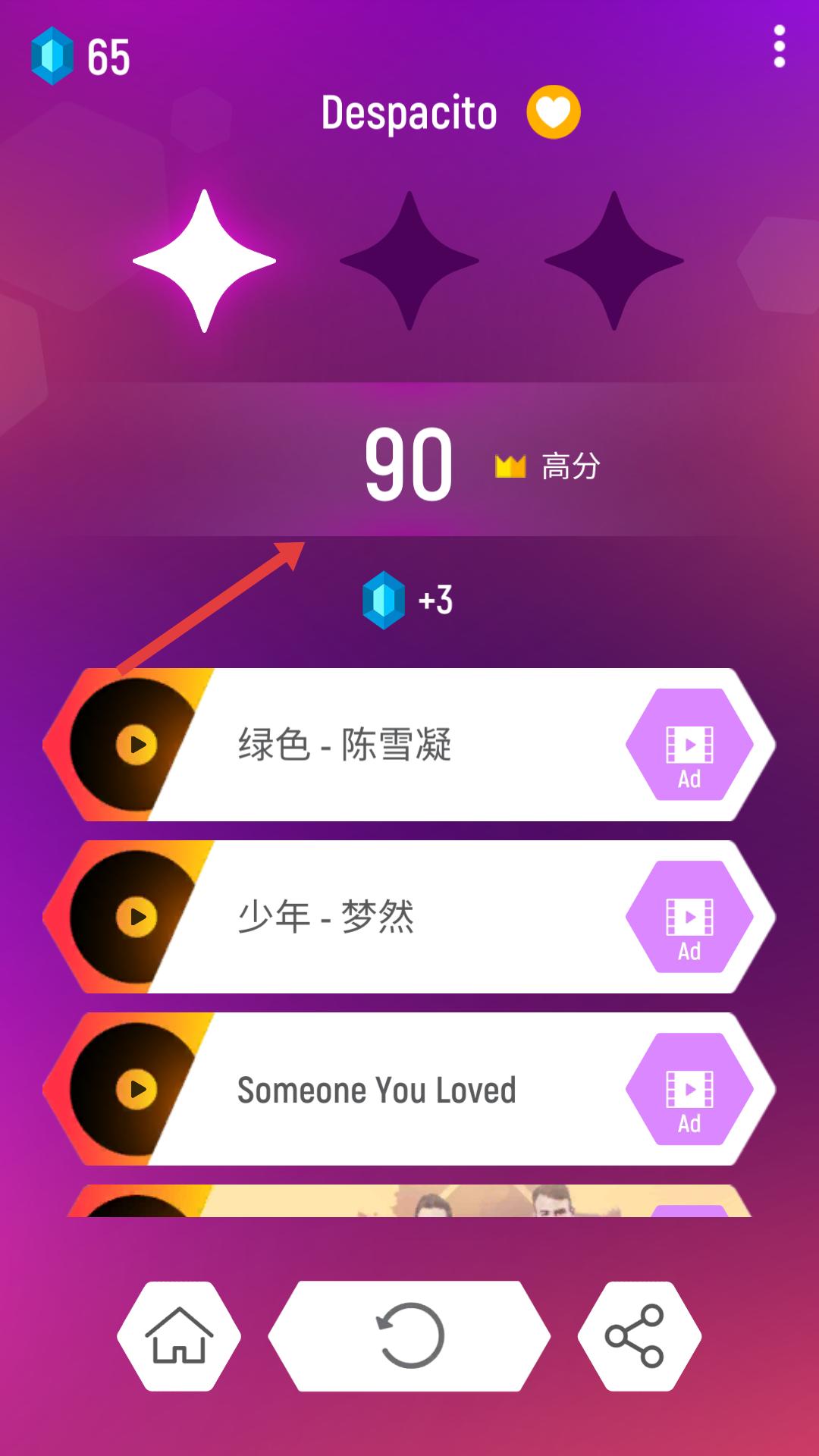Play the song 绿色 - 陈雪凝
The image size is (819, 1456).
(137, 745)
